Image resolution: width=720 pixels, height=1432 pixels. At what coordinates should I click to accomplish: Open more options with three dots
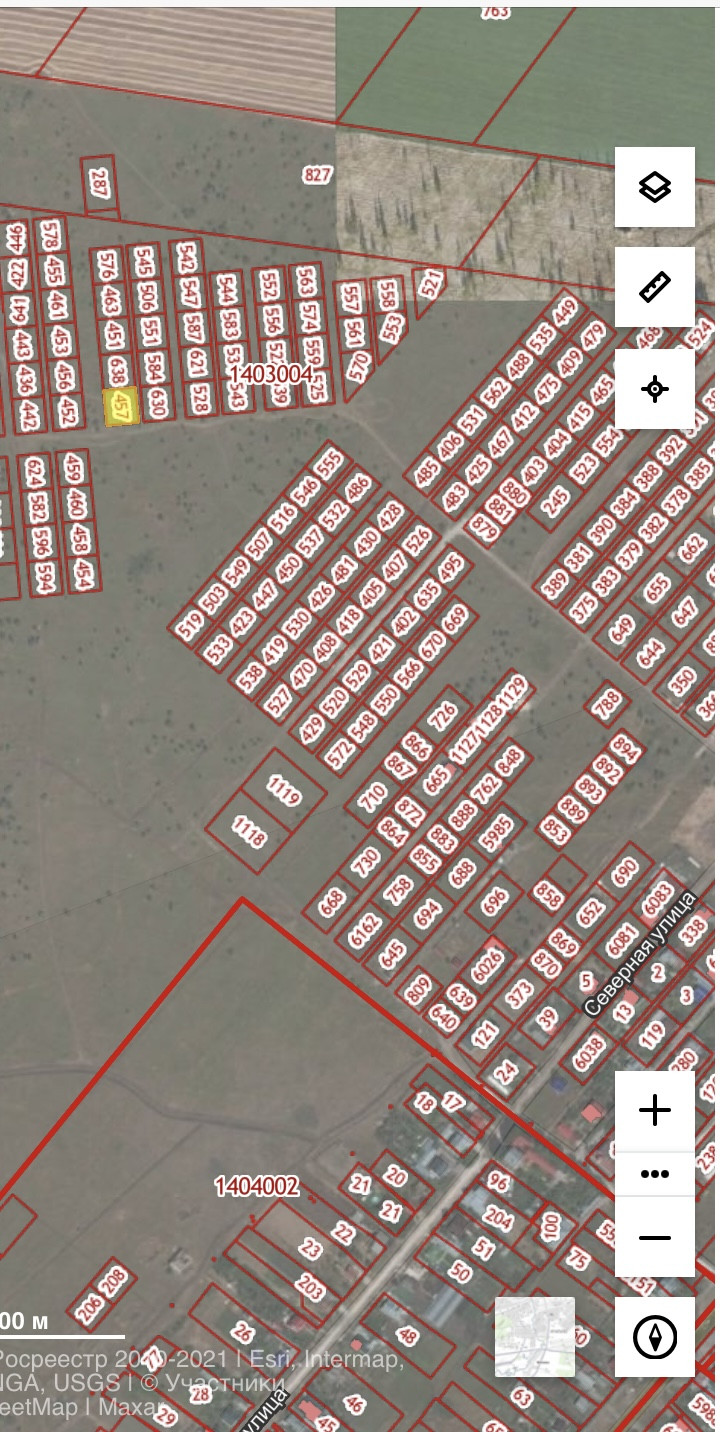coord(655,1174)
